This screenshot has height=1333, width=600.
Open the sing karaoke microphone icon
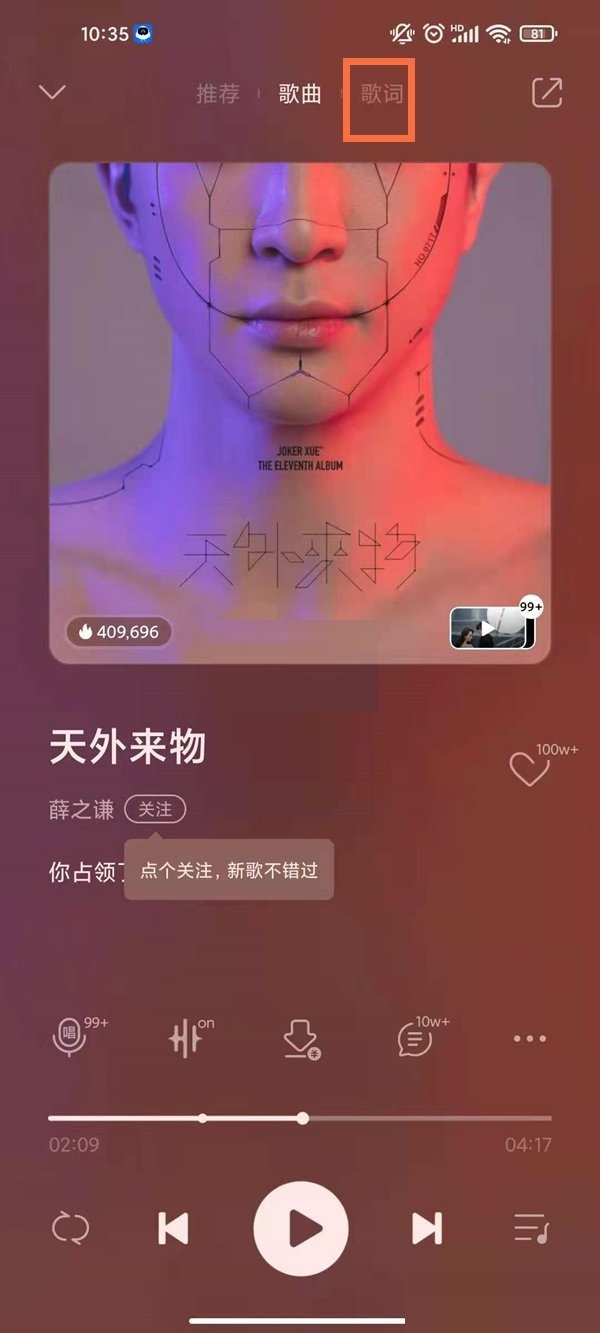[70, 1039]
